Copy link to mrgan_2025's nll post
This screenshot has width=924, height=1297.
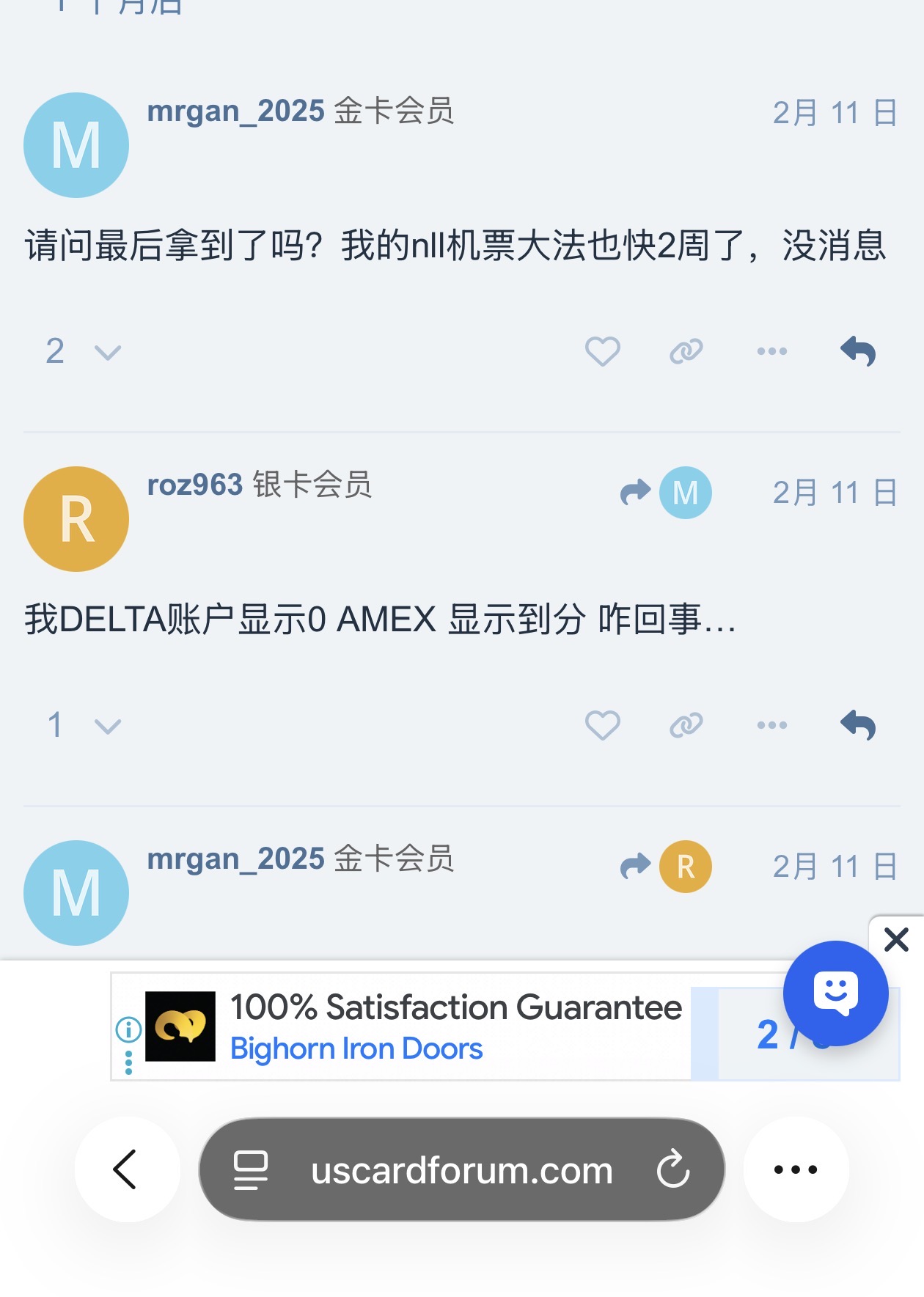pos(686,352)
